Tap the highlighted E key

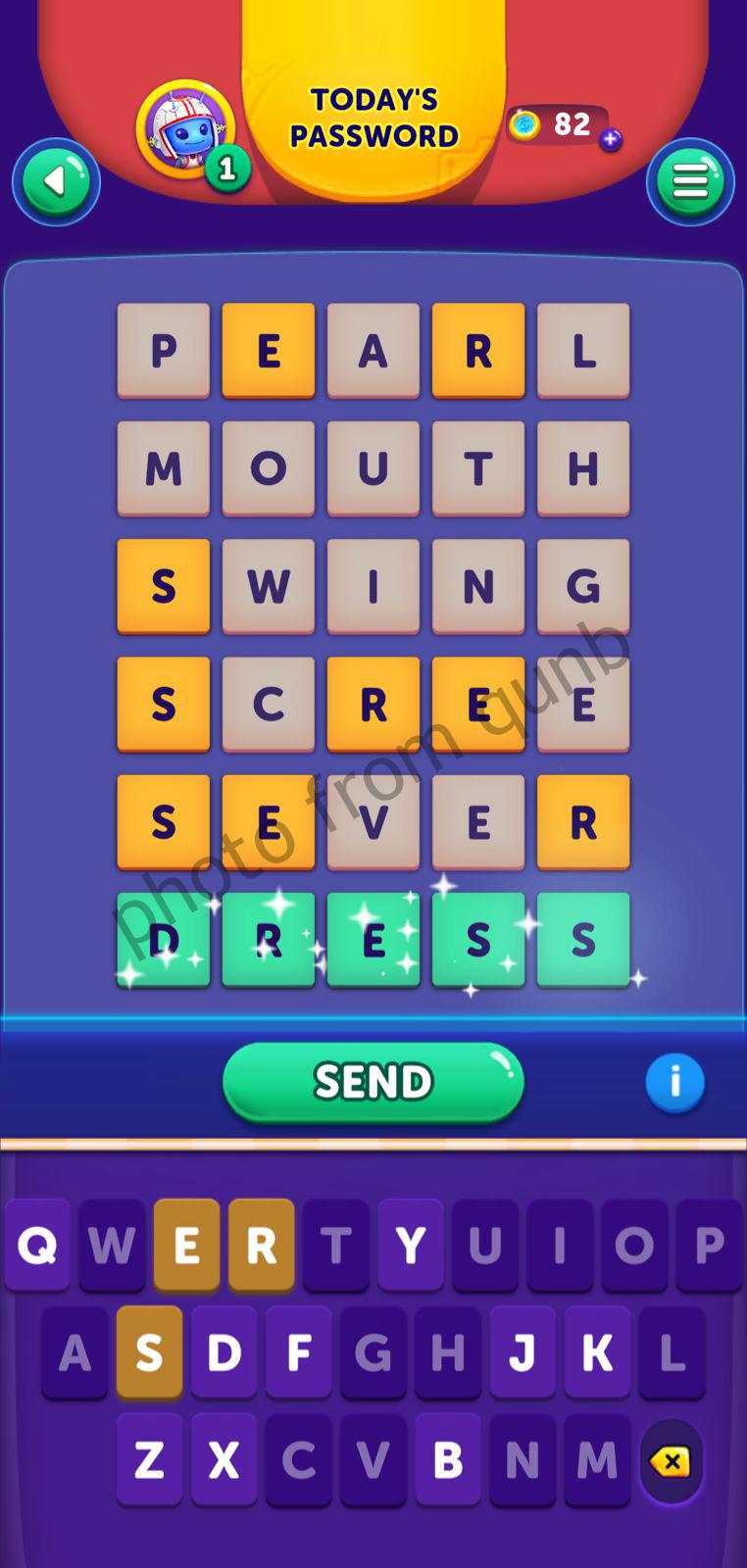point(186,1245)
